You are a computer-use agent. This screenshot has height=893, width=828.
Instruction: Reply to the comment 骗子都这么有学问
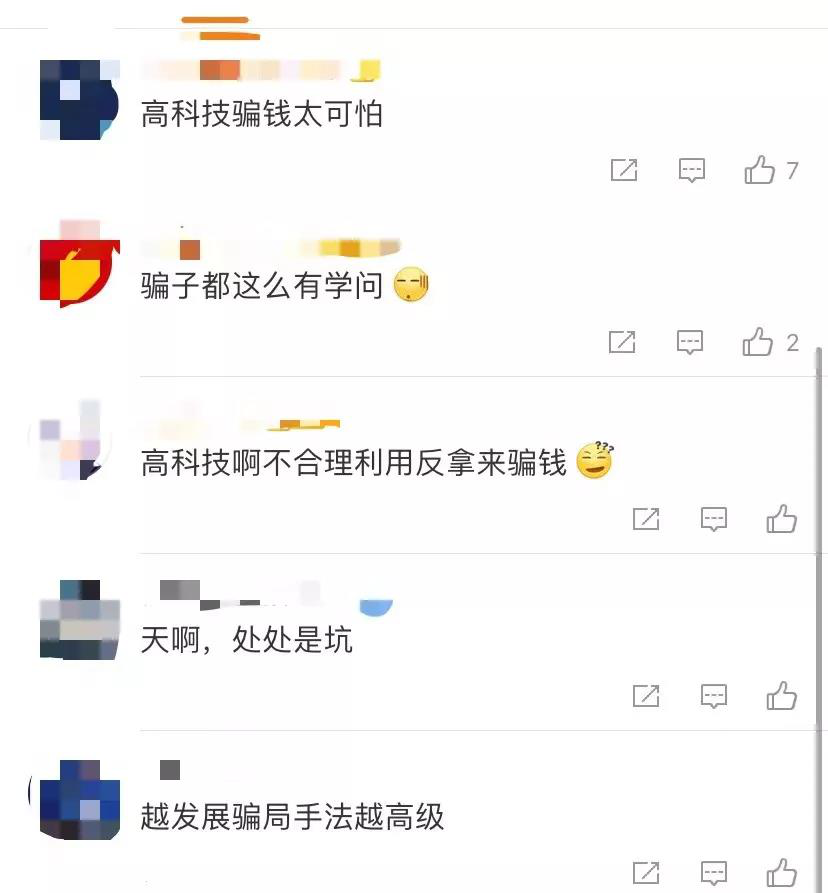coord(690,343)
